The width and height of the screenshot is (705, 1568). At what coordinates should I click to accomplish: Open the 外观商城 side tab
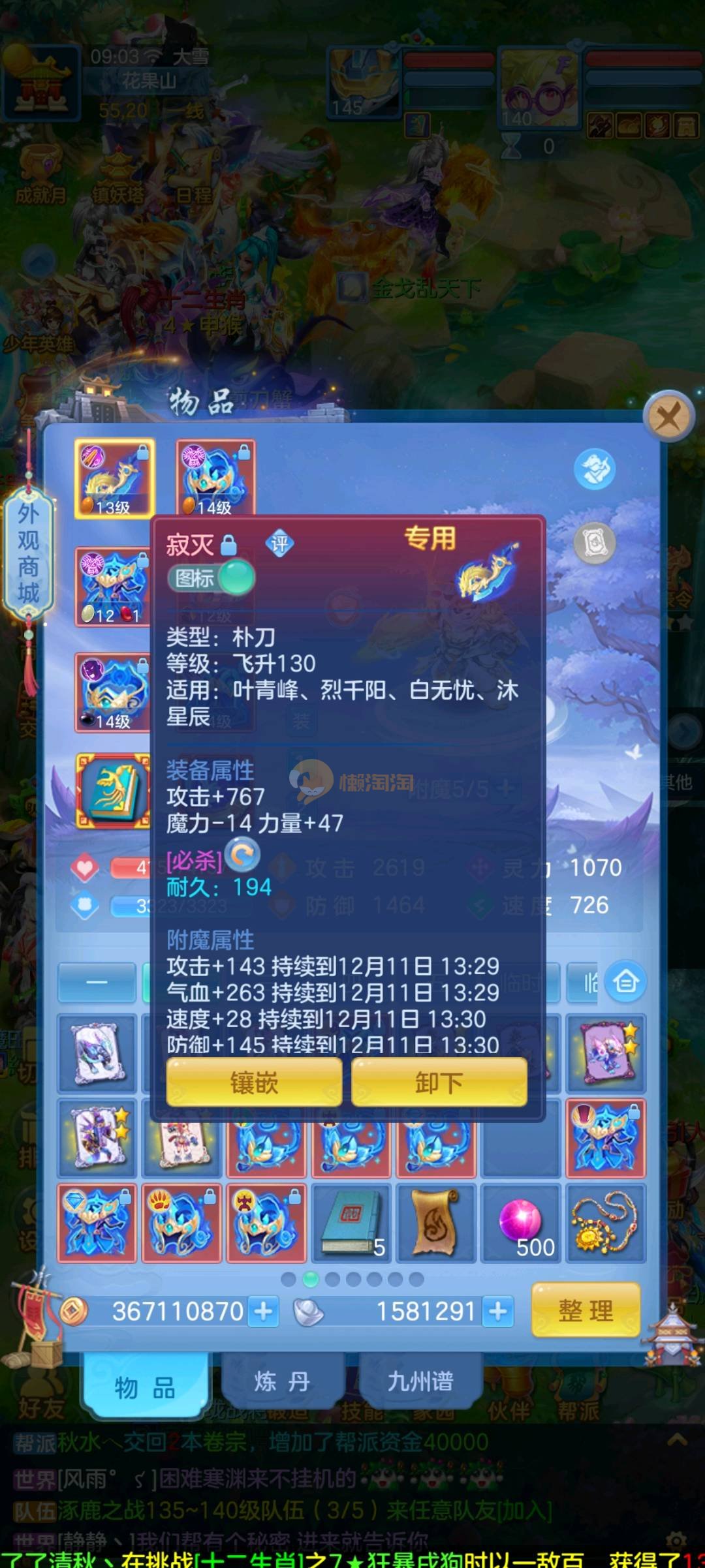coord(28,553)
